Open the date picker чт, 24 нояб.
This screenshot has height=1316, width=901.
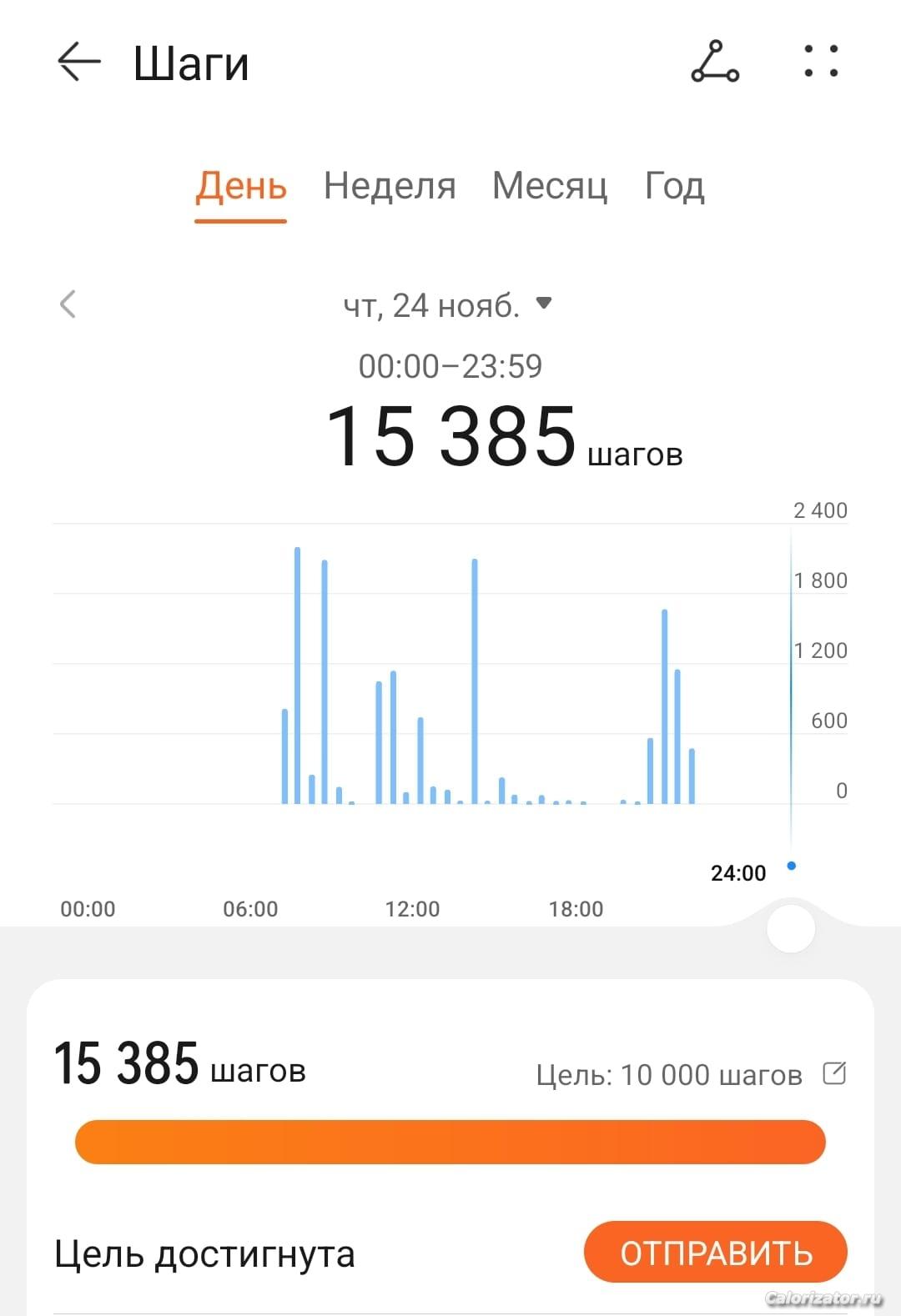click(448, 305)
